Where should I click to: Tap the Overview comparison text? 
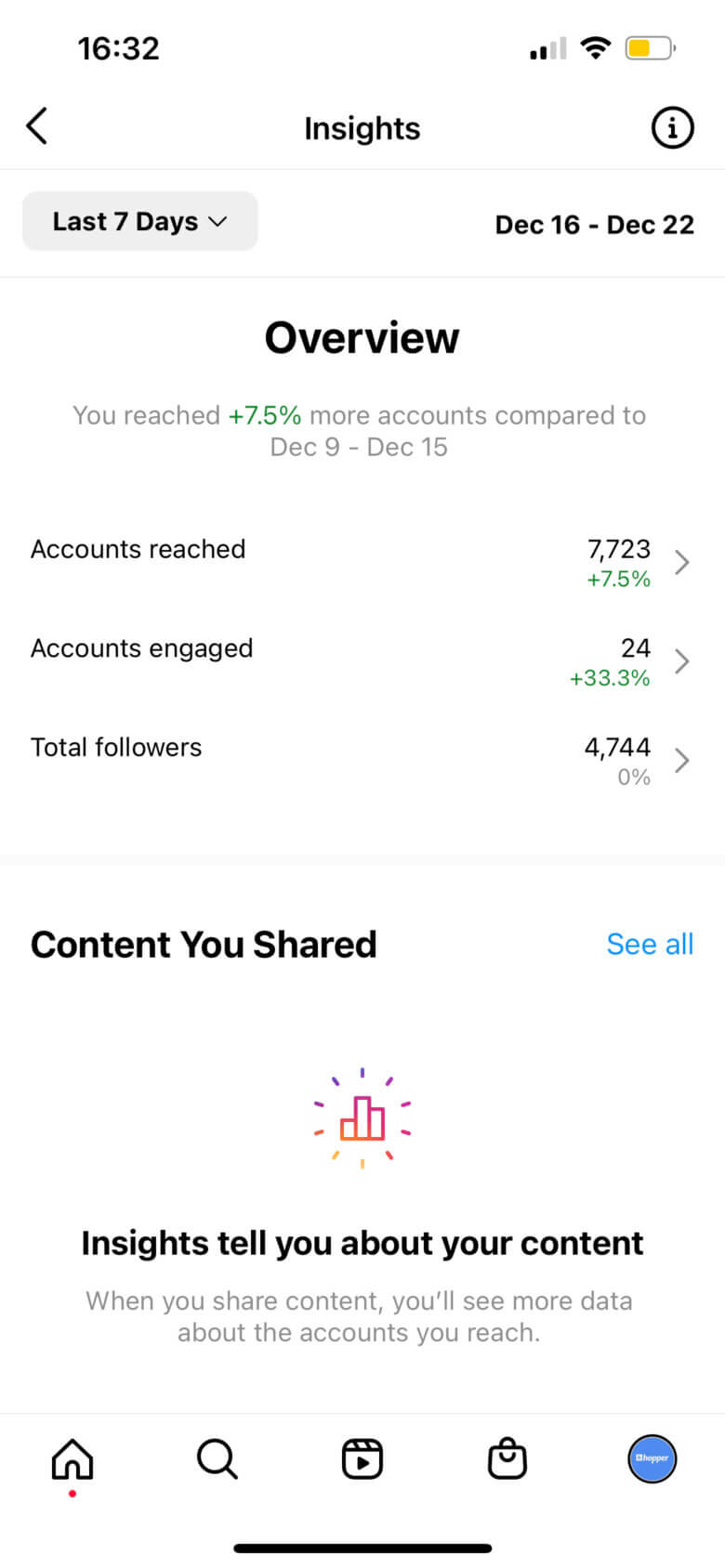[x=362, y=430]
